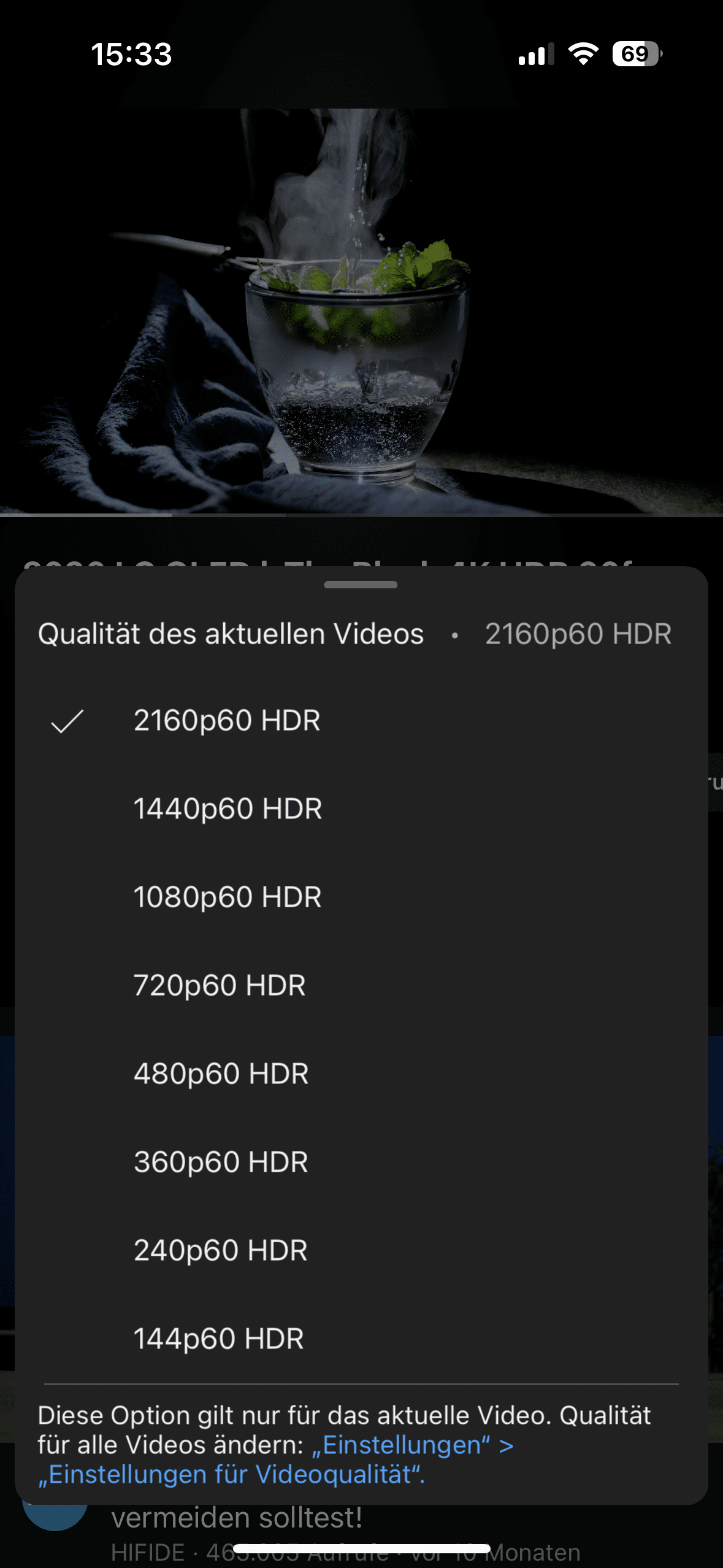Viewport: 723px width, 1568px height.
Task: Choose the lowest 144p60 HDR quality
Action: [x=361, y=1339]
